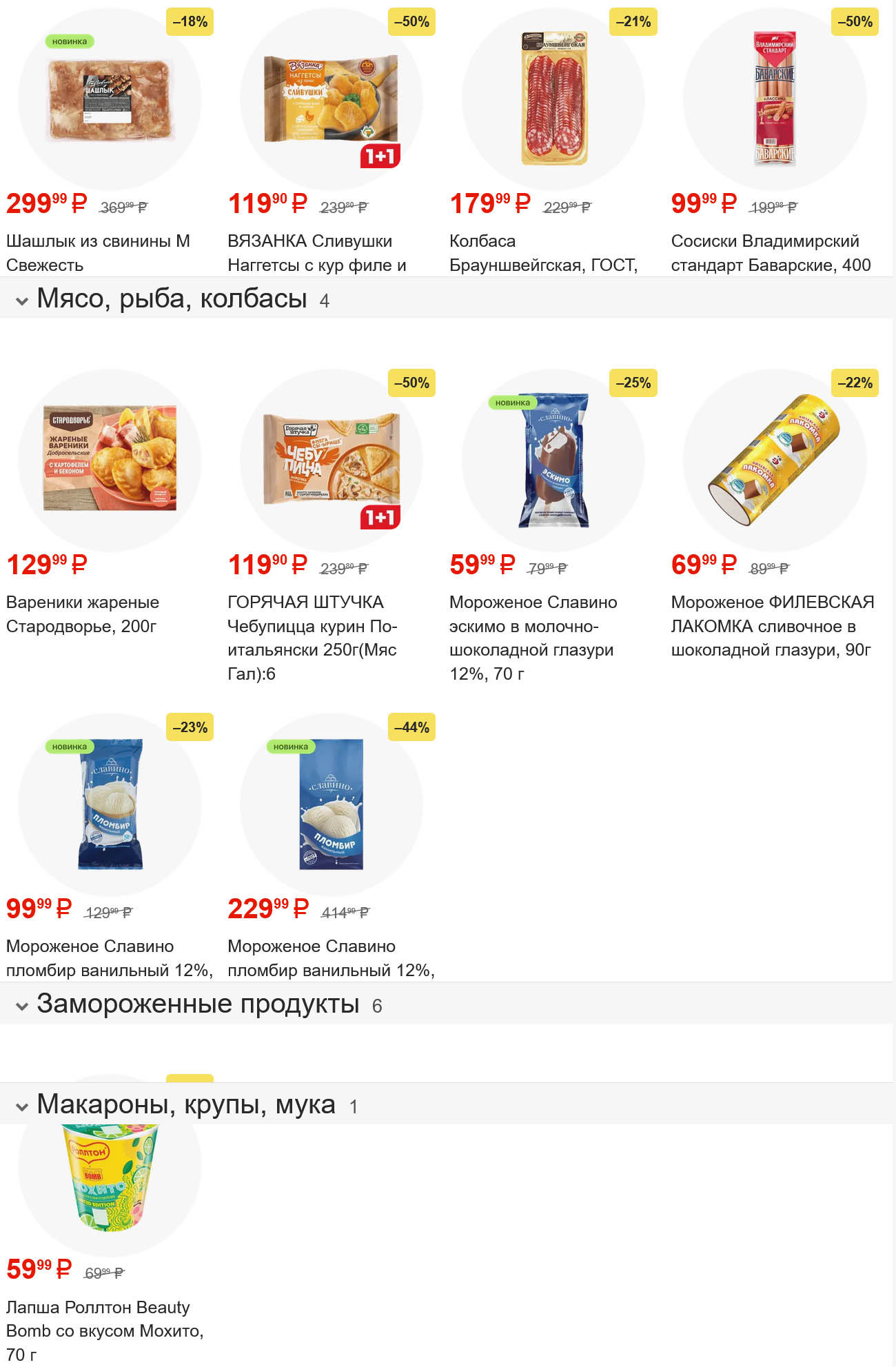
Task: Select Мороженое ФИЛЕВСКАЯ ЛАКОМКА 90г
Action: pos(775,460)
